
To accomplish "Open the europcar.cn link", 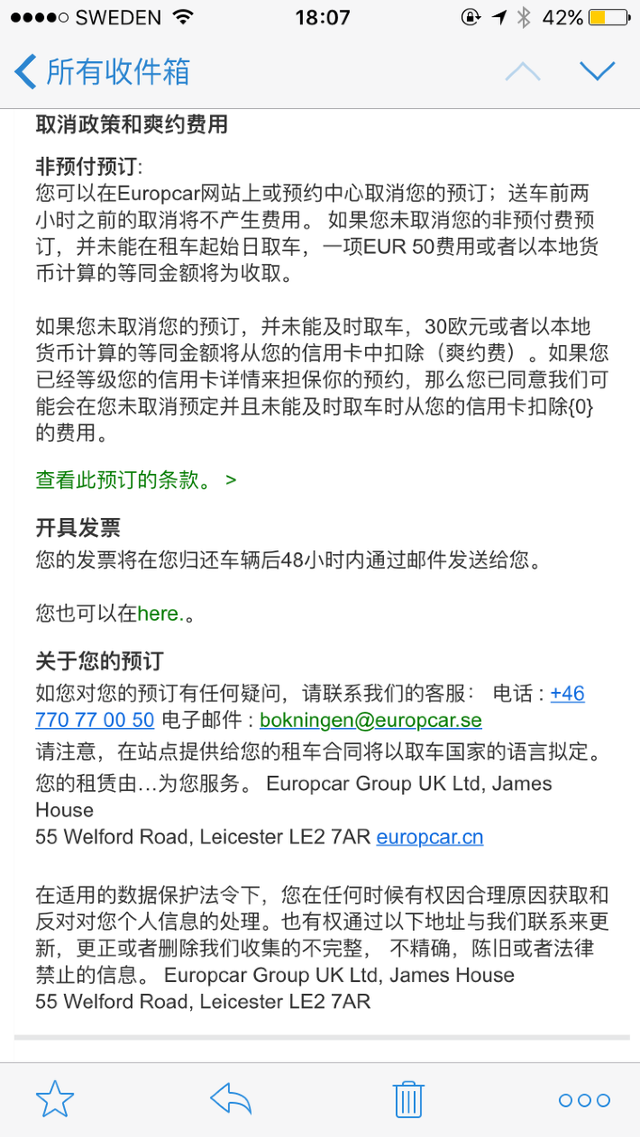I will coord(429,838).
